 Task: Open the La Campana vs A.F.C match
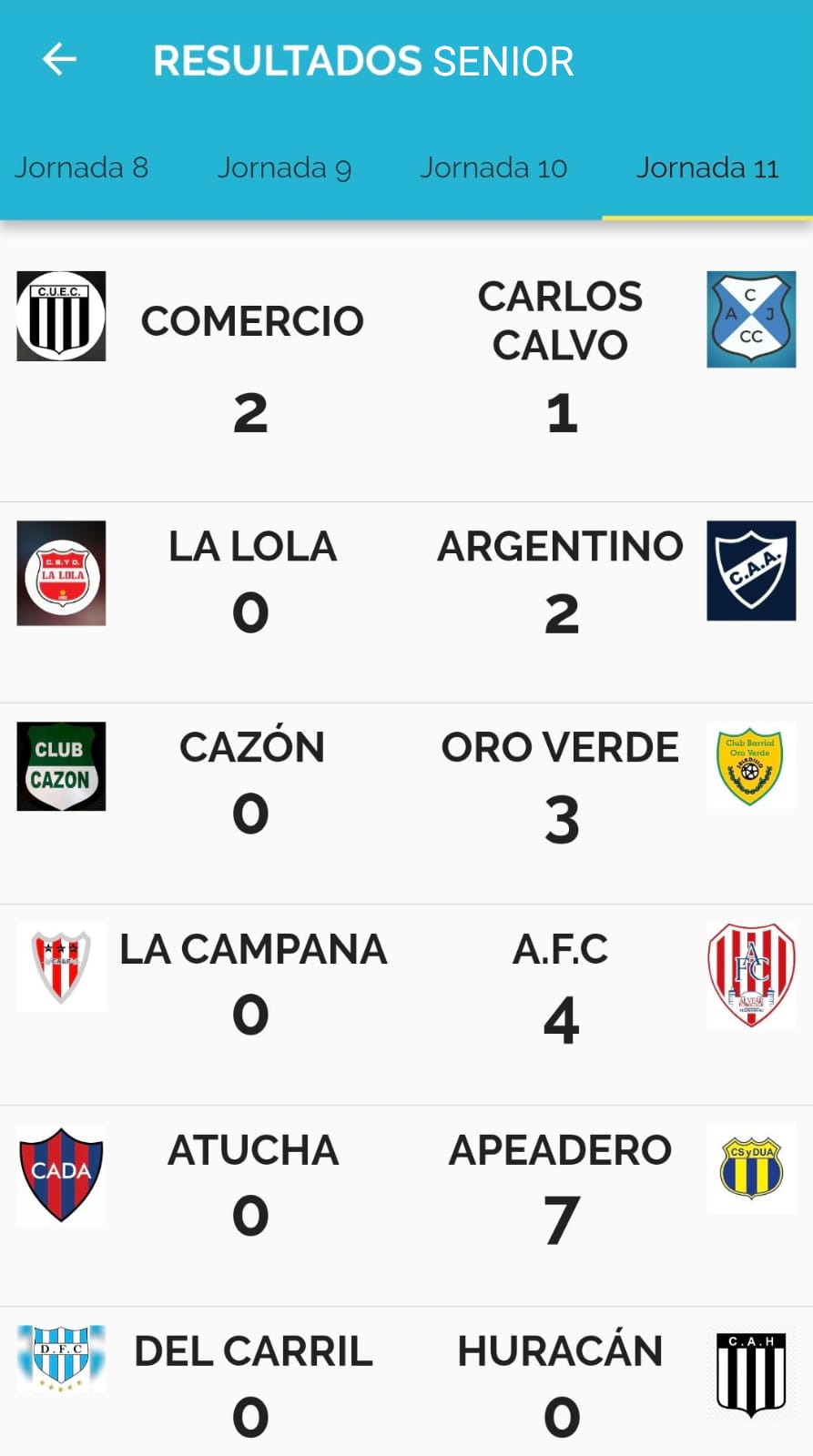[406, 1005]
